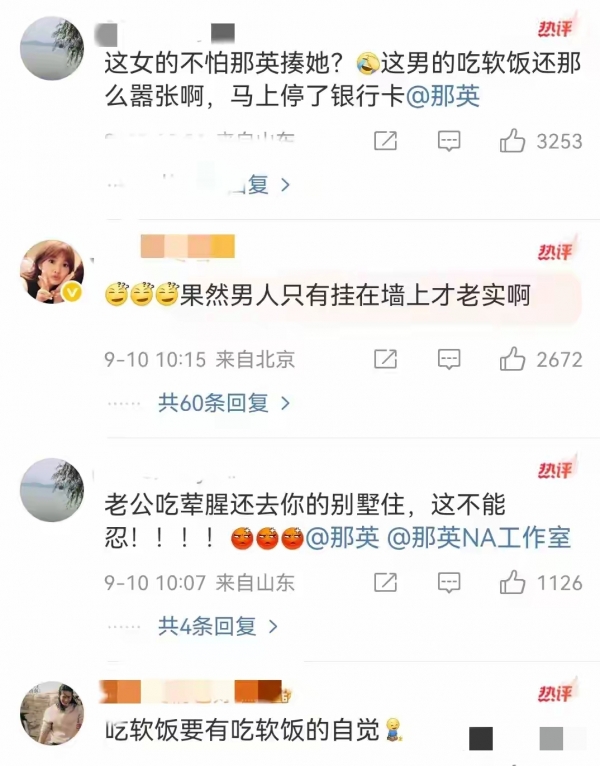
Task: Expand 共60条回复 replies
Action: 224,403
